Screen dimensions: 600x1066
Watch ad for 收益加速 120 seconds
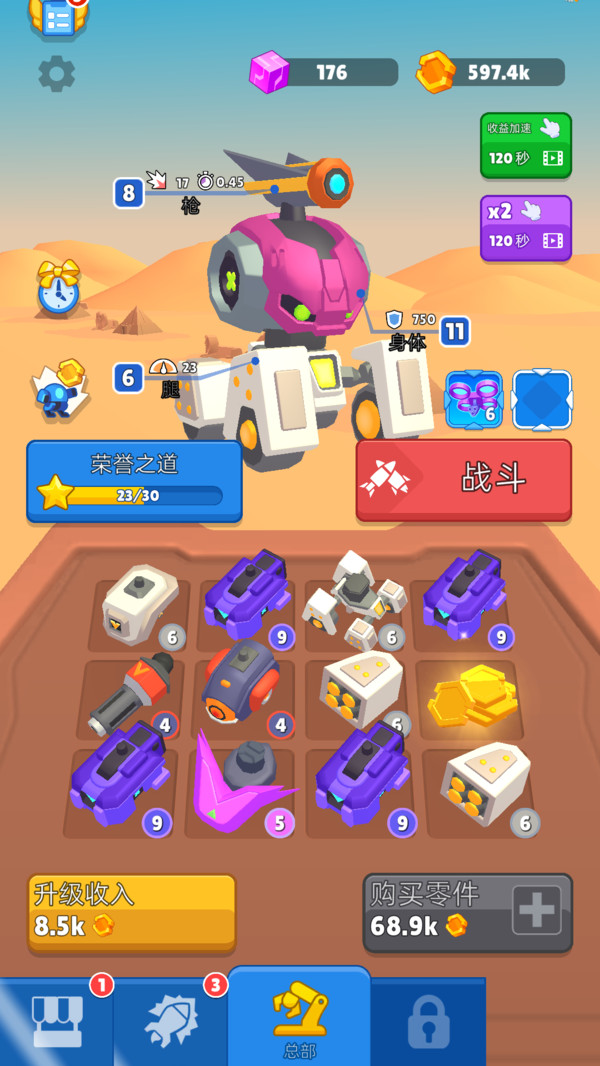526,145
